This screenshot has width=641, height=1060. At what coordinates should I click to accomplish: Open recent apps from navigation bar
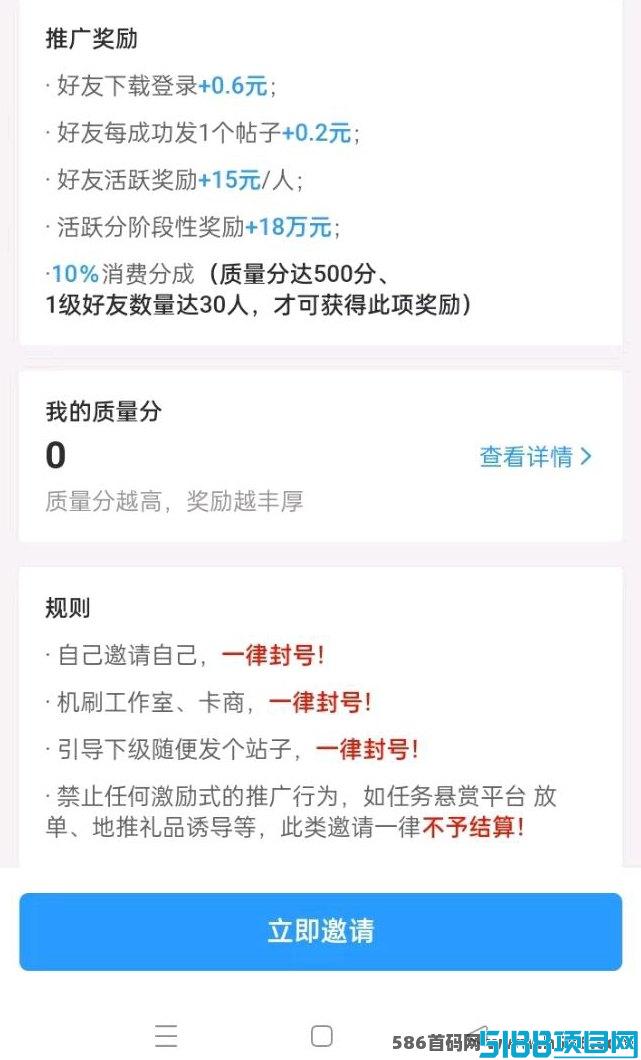pos(166,1036)
